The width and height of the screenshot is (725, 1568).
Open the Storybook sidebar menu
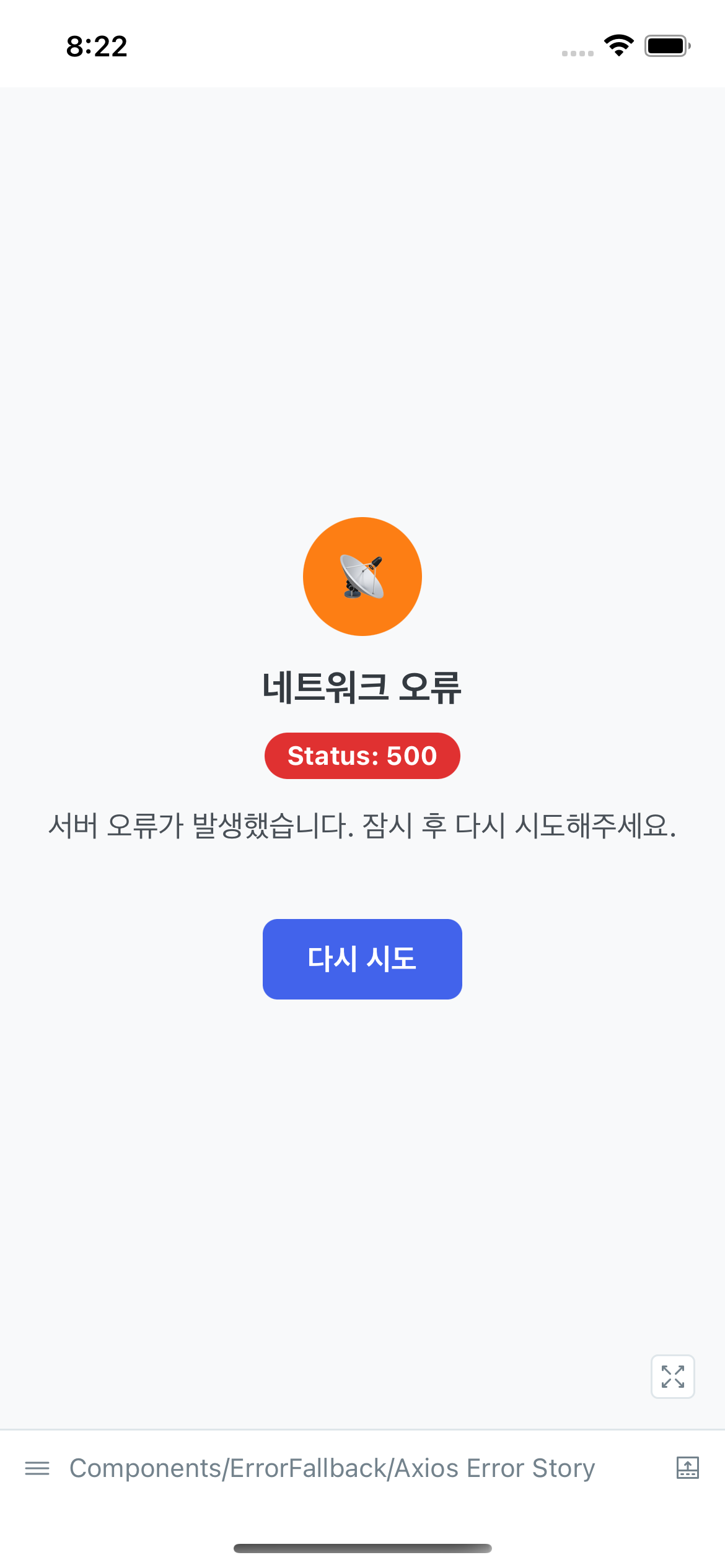coord(37,1468)
